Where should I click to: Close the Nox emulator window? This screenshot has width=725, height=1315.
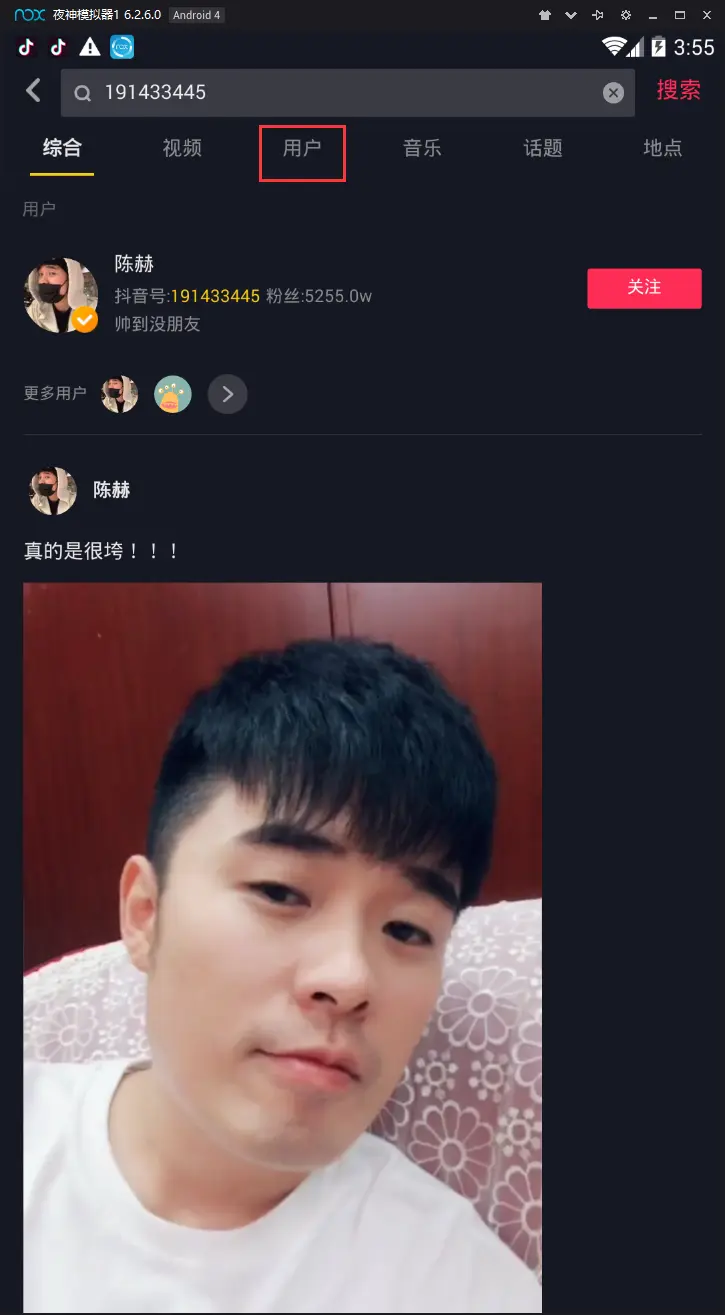pyautogui.click(x=706, y=15)
